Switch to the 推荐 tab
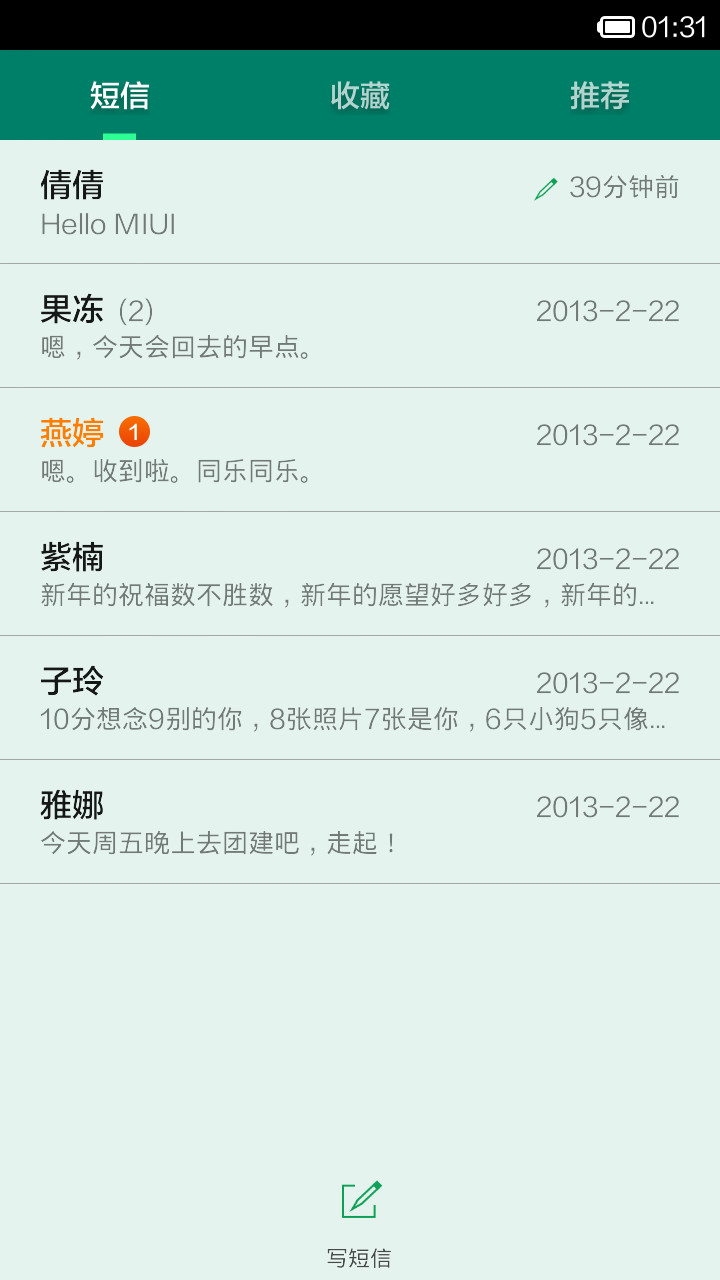The image size is (720, 1280). point(600,96)
